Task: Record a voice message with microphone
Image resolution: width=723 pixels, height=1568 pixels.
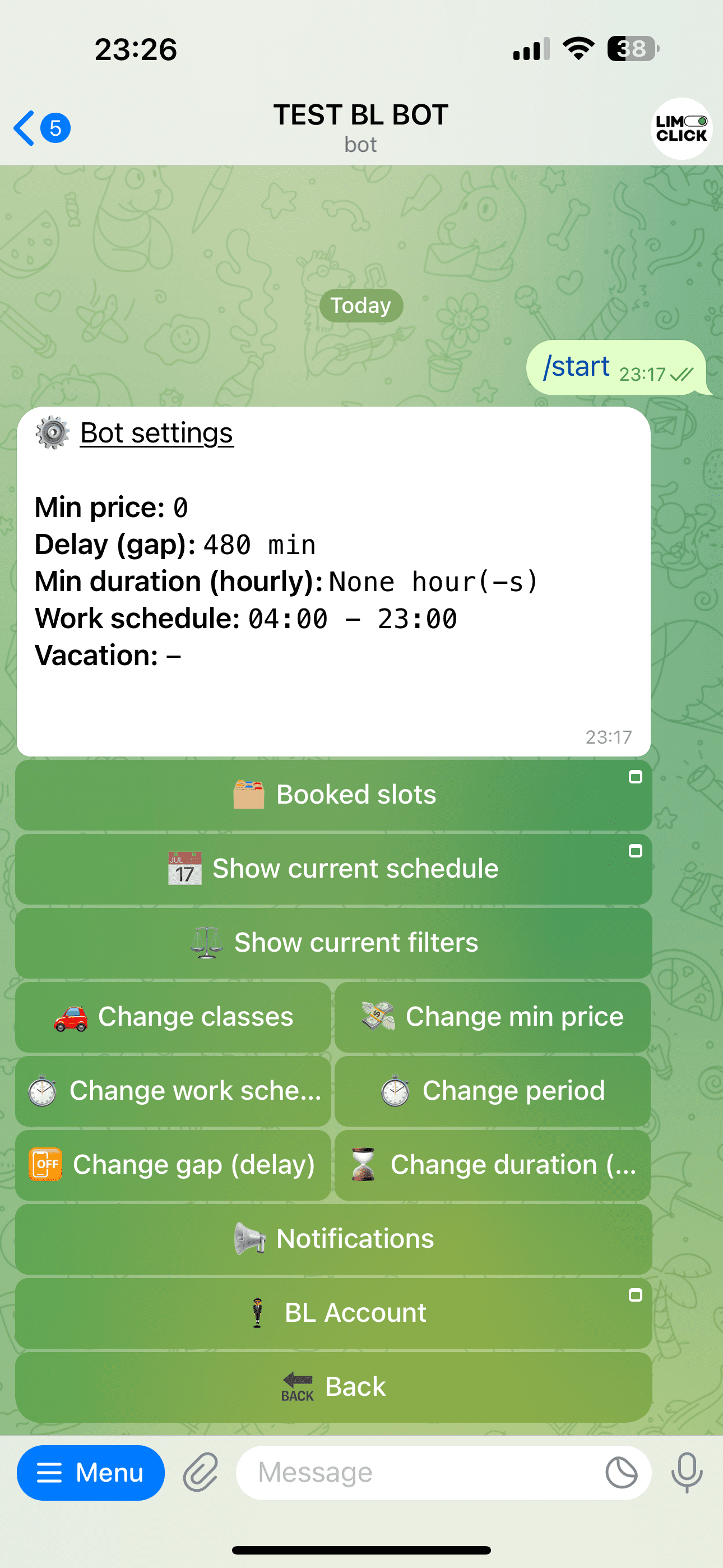Action: [687, 1473]
